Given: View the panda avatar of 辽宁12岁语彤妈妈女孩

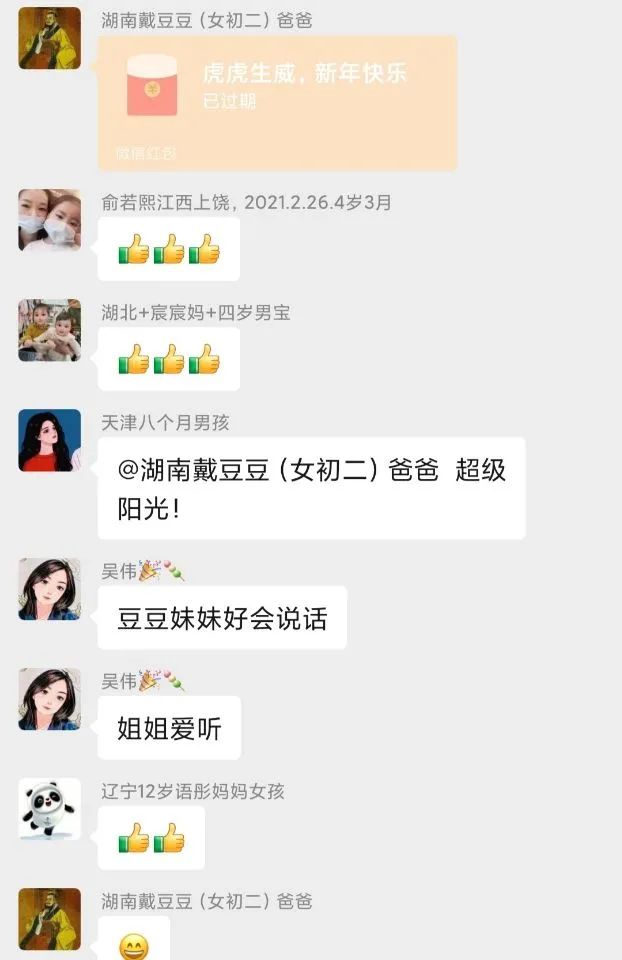Looking at the screenshot, I should pyautogui.click(x=49, y=809).
